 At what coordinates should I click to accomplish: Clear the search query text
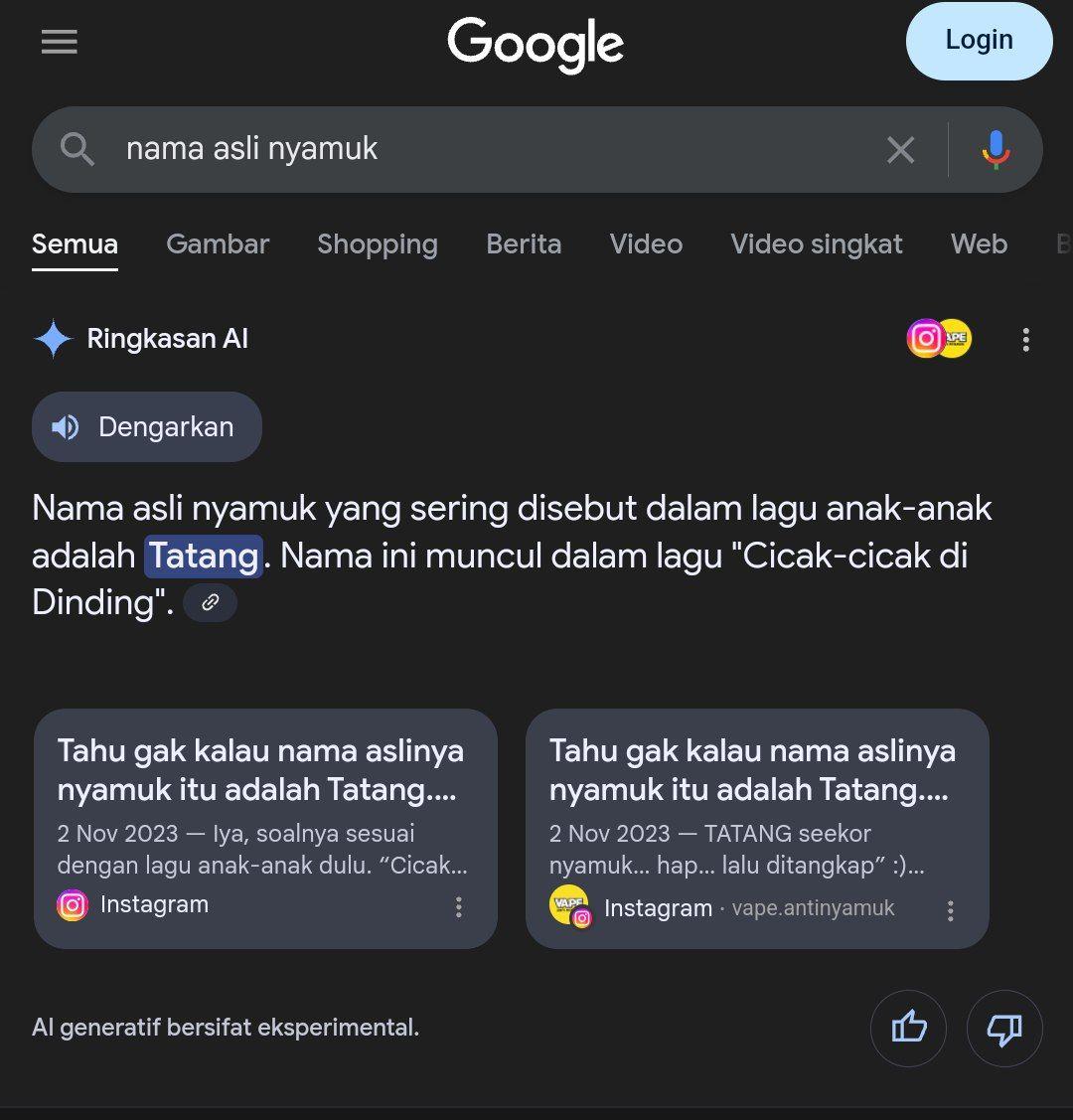click(x=900, y=150)
